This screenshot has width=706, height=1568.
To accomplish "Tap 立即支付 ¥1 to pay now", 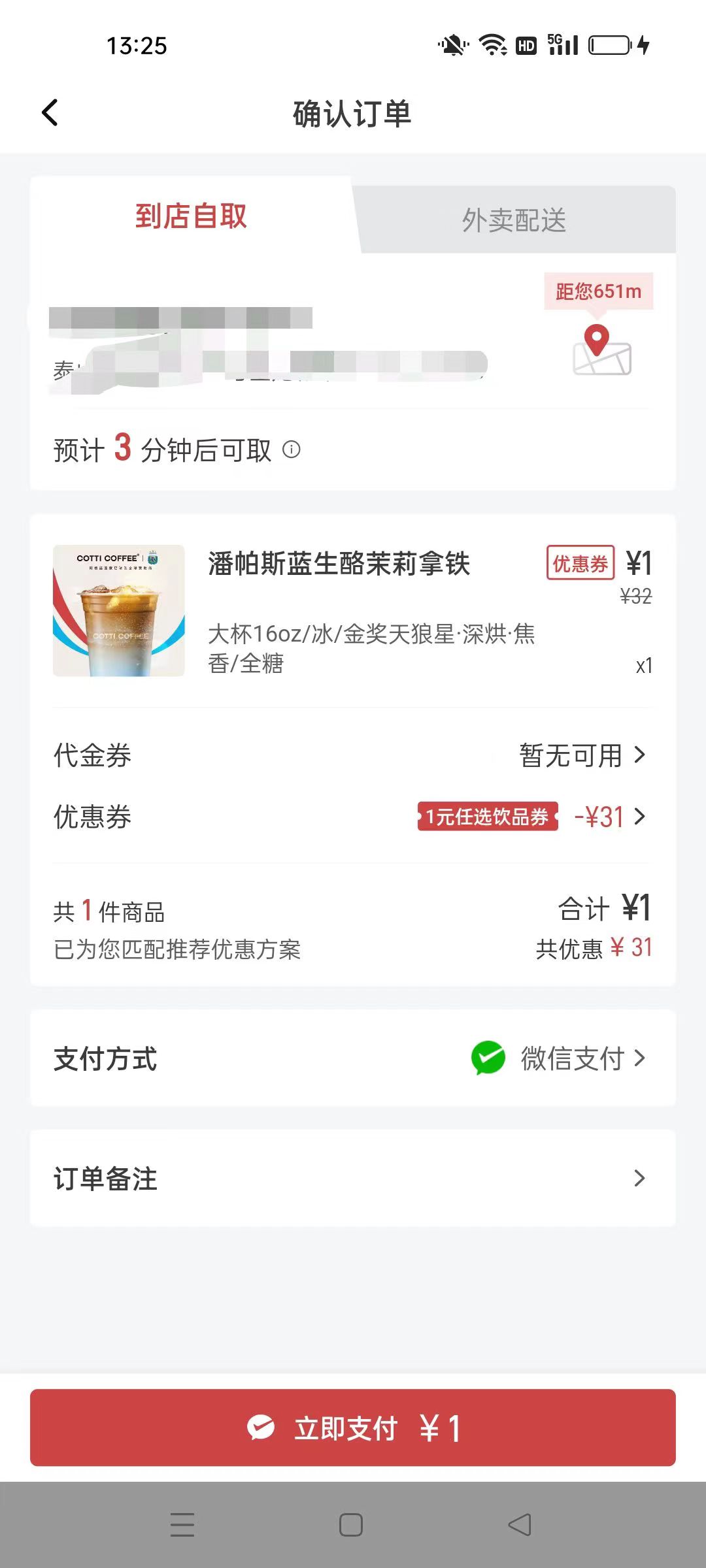I will 353,1428.
